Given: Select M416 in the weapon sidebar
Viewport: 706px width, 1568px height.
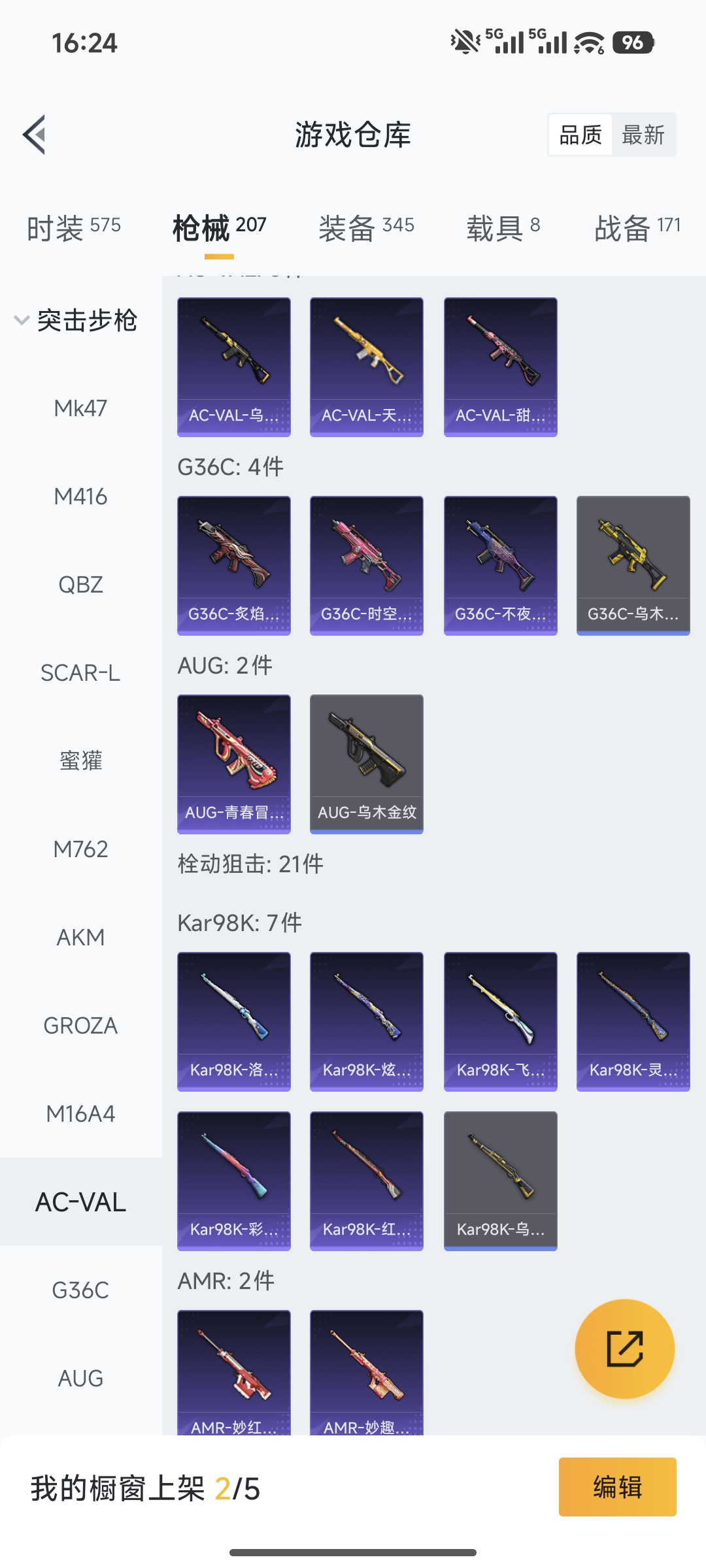Looking at the screenshot, I should tap(81, 497).
